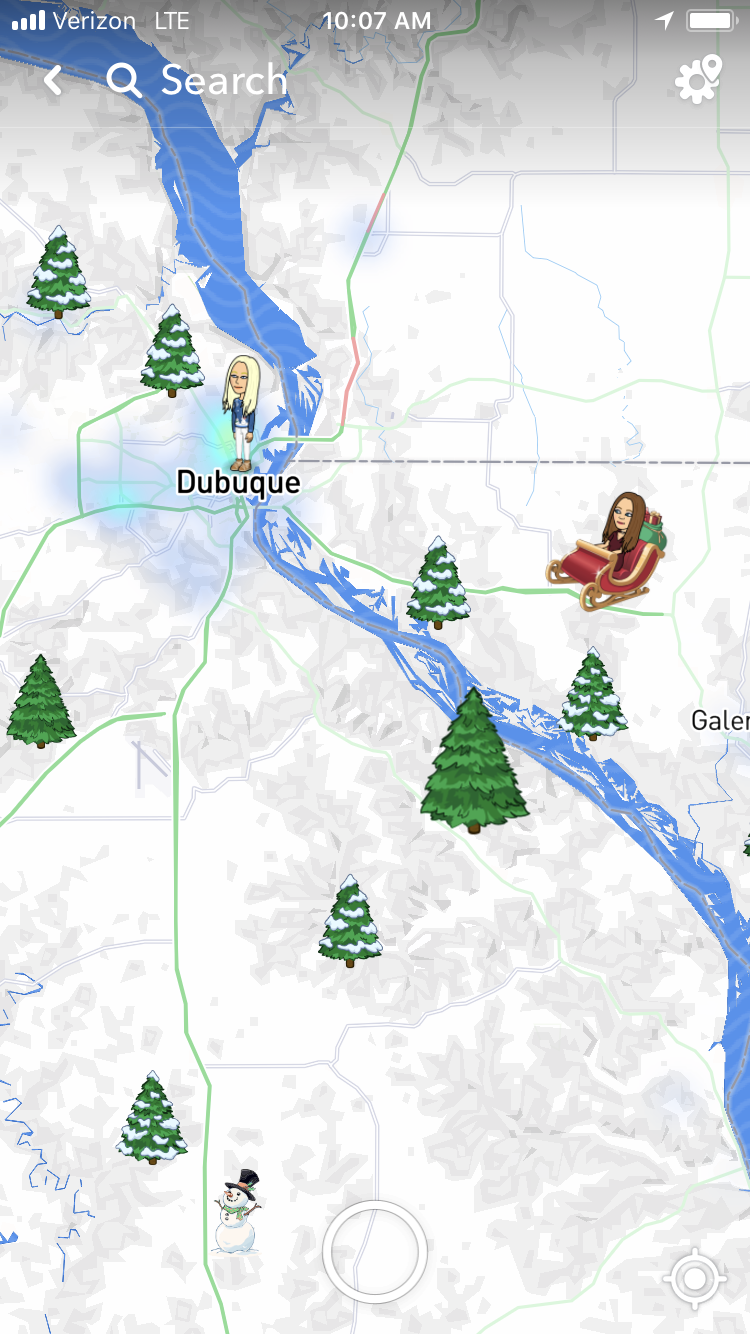Go back using the top-left arrow
The height and width of the screenshot is (1334, 750).
point(53,80)
